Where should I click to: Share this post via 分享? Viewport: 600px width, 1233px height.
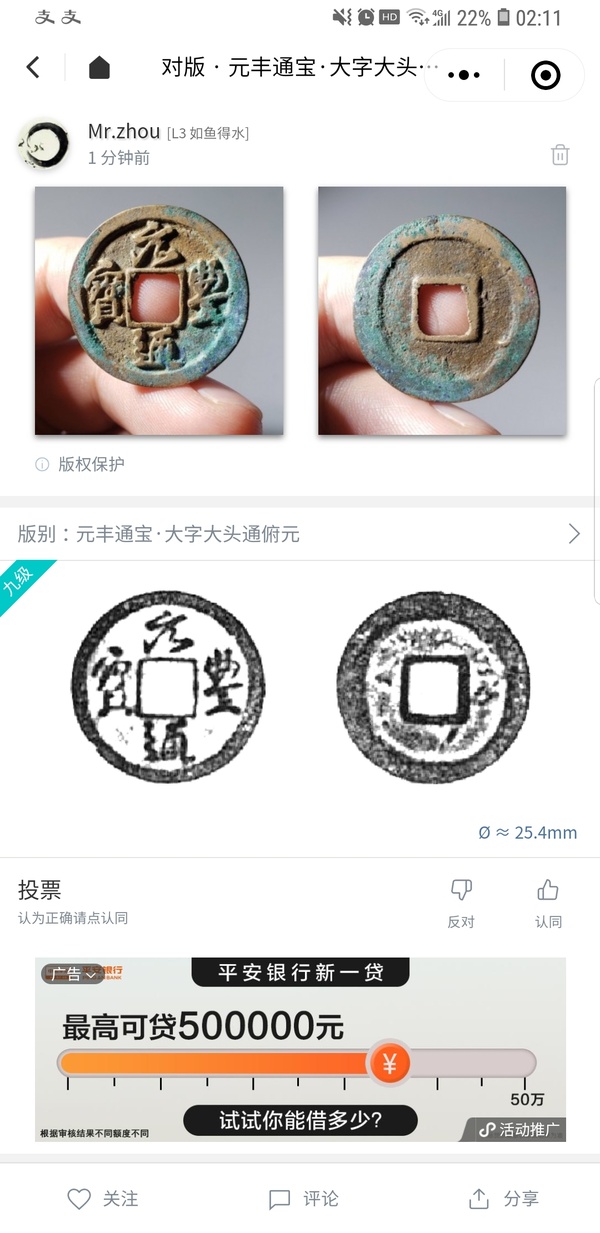click(x=504, y=1198)
